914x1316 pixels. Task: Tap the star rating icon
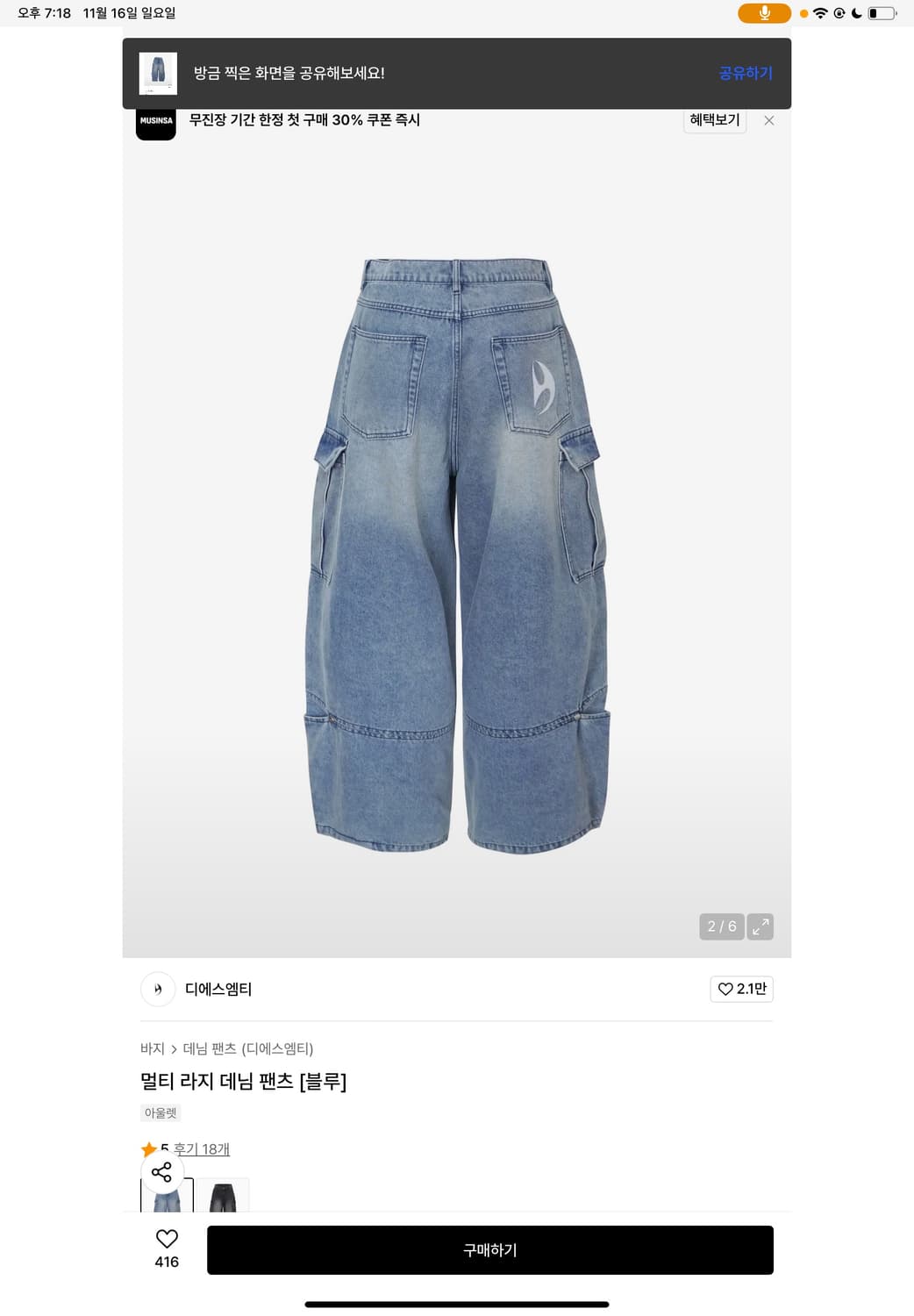[148, 1148]
